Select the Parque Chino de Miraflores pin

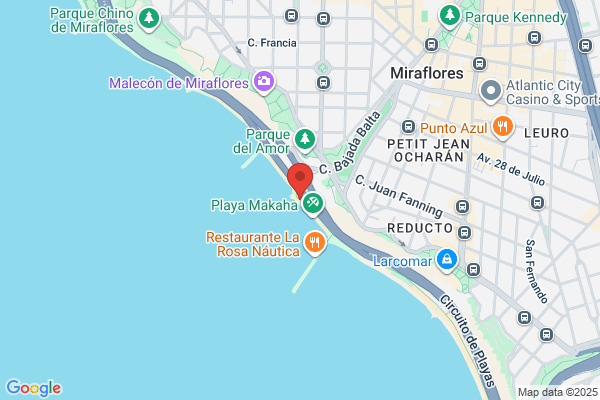point(148,19)
